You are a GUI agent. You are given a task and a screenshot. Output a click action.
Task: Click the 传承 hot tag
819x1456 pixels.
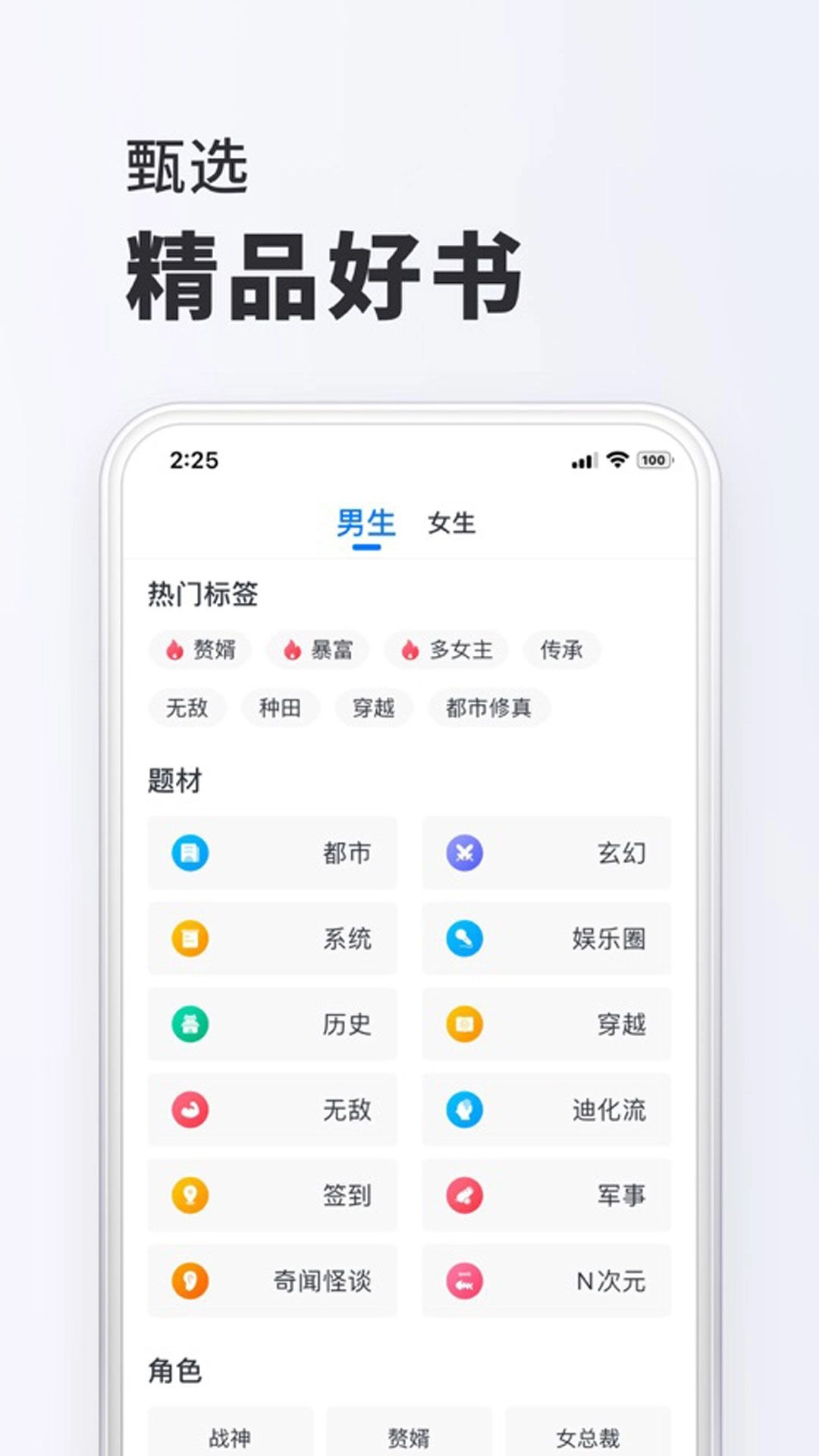click(561, 651)
